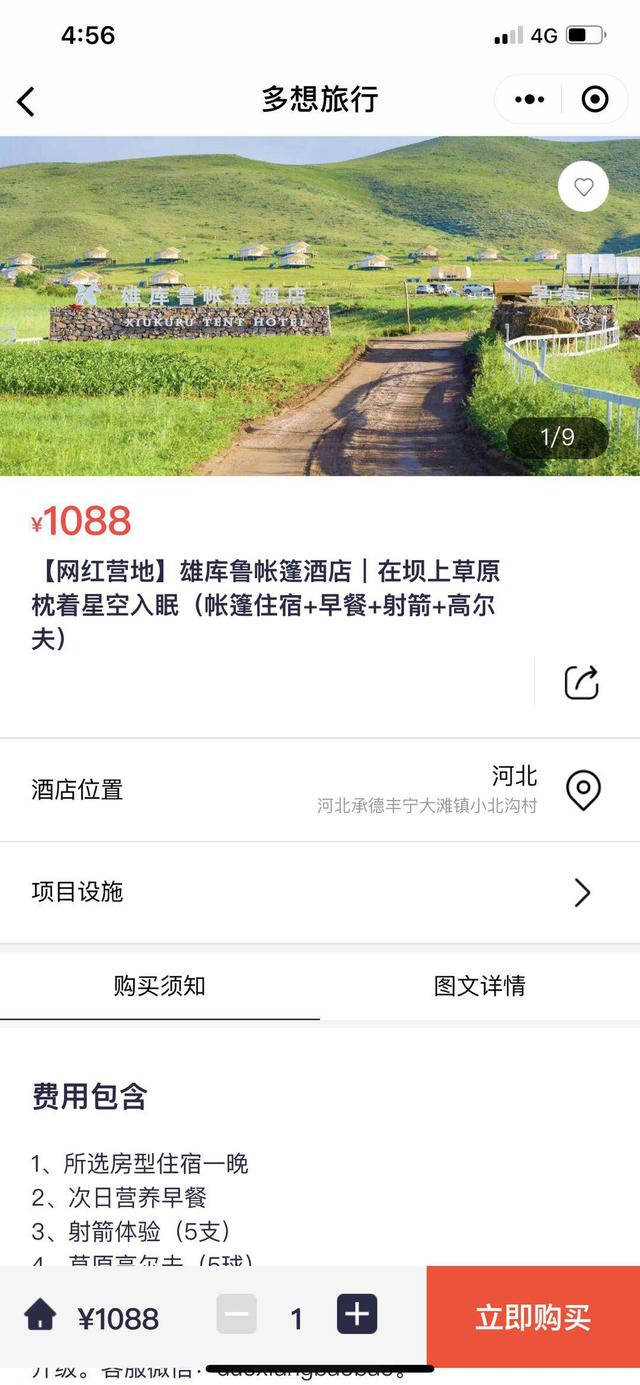Increase the quantity by one

[357, 1315]
